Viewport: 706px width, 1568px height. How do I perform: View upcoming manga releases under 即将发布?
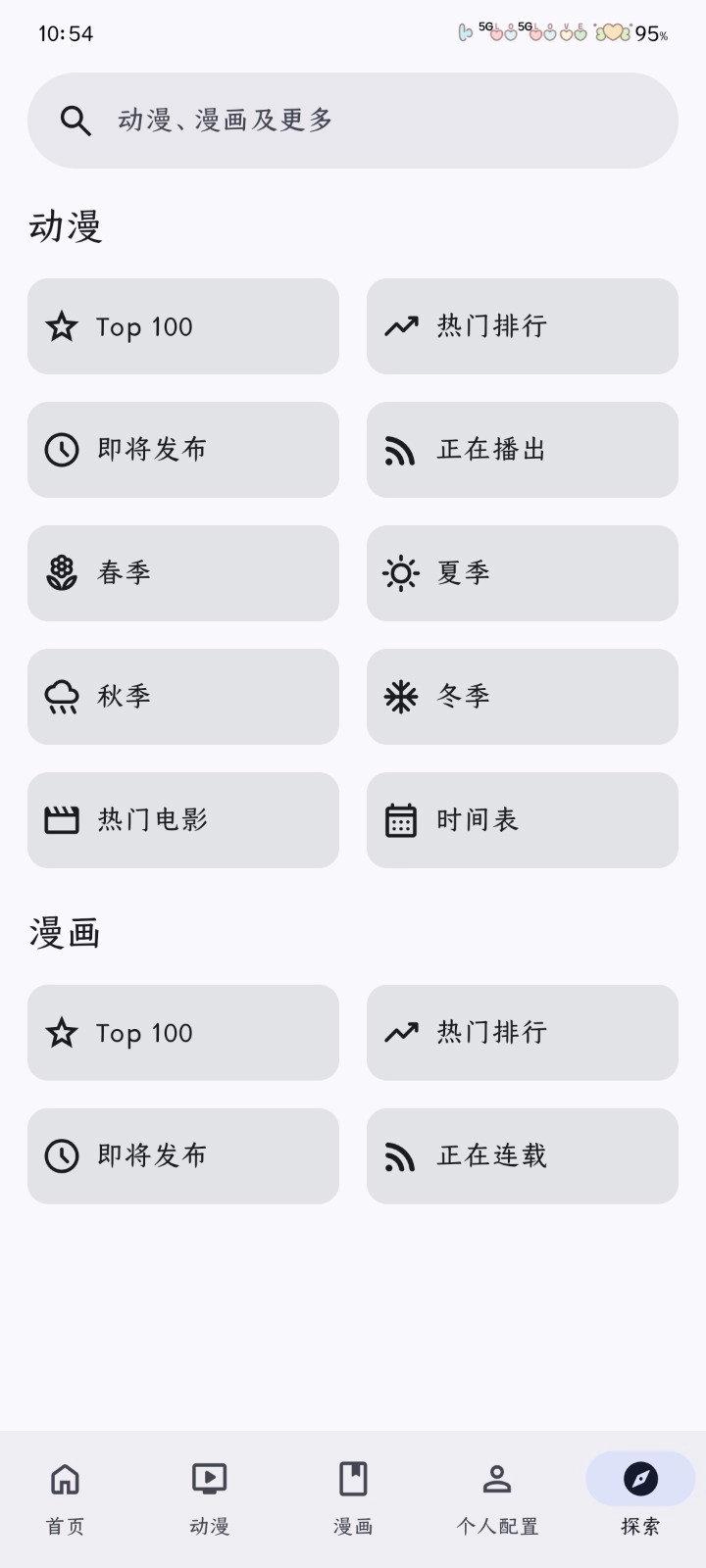click(x=182, y=1156)
